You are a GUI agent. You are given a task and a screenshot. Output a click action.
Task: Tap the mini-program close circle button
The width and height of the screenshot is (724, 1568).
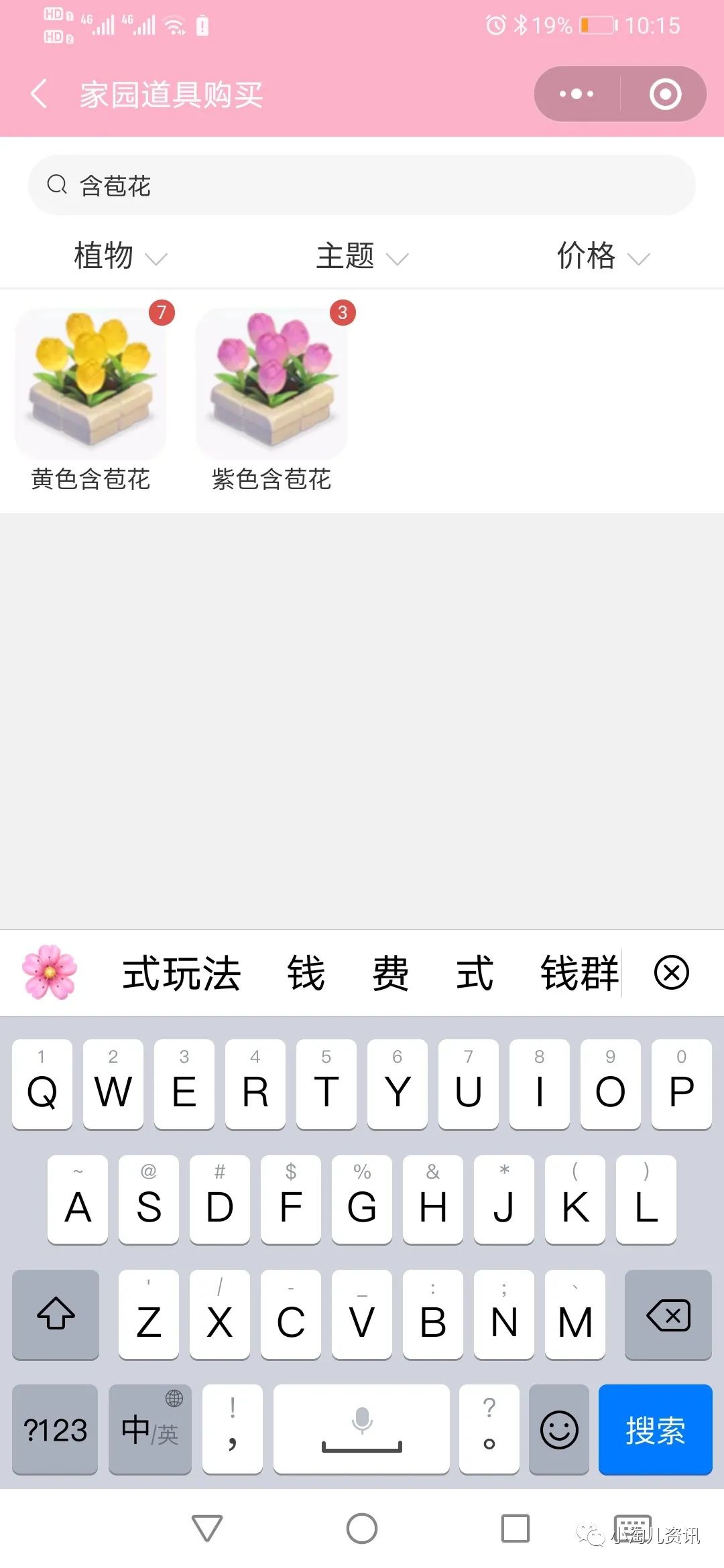click(x=664, y=94)
